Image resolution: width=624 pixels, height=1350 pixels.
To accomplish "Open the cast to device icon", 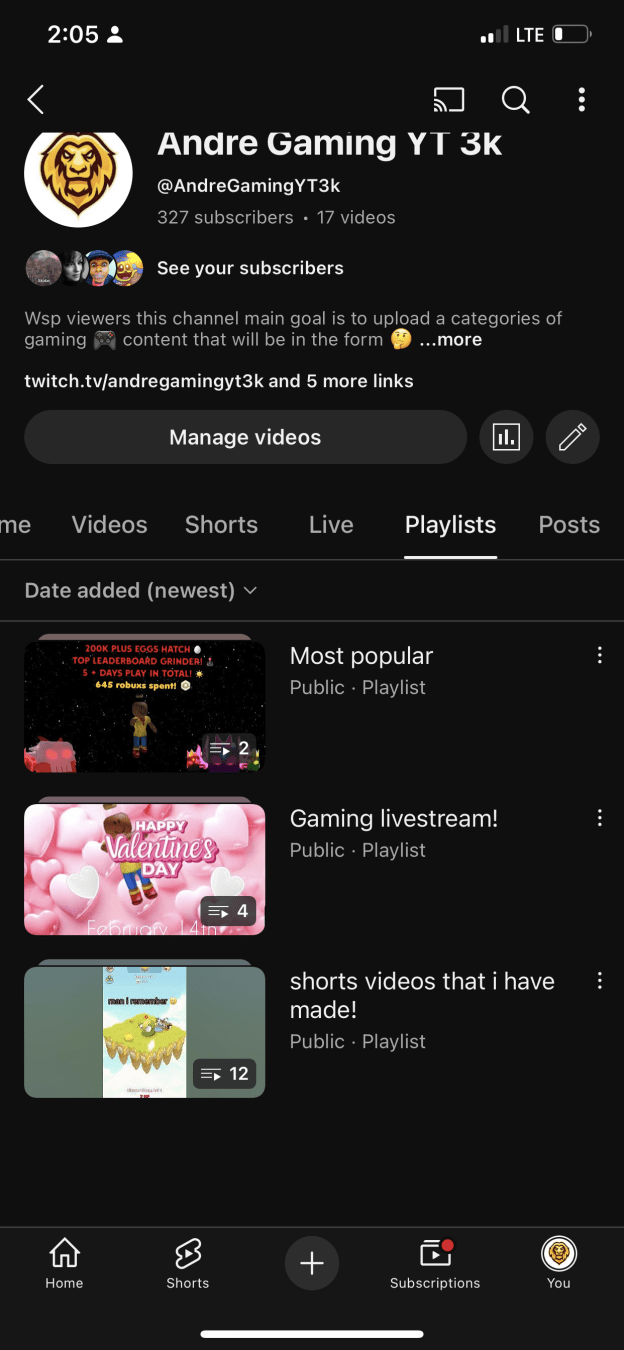I will coord(449,99).
